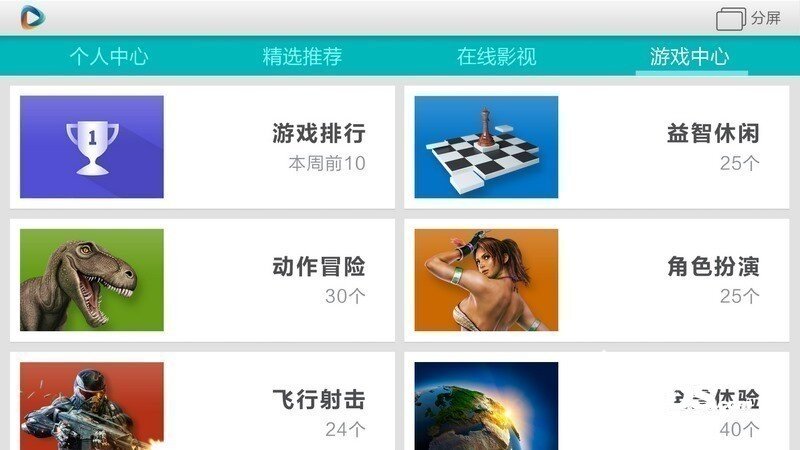Open the earth image card with 40个
This screenshot has width=800, height=450.
click(596, 403)
